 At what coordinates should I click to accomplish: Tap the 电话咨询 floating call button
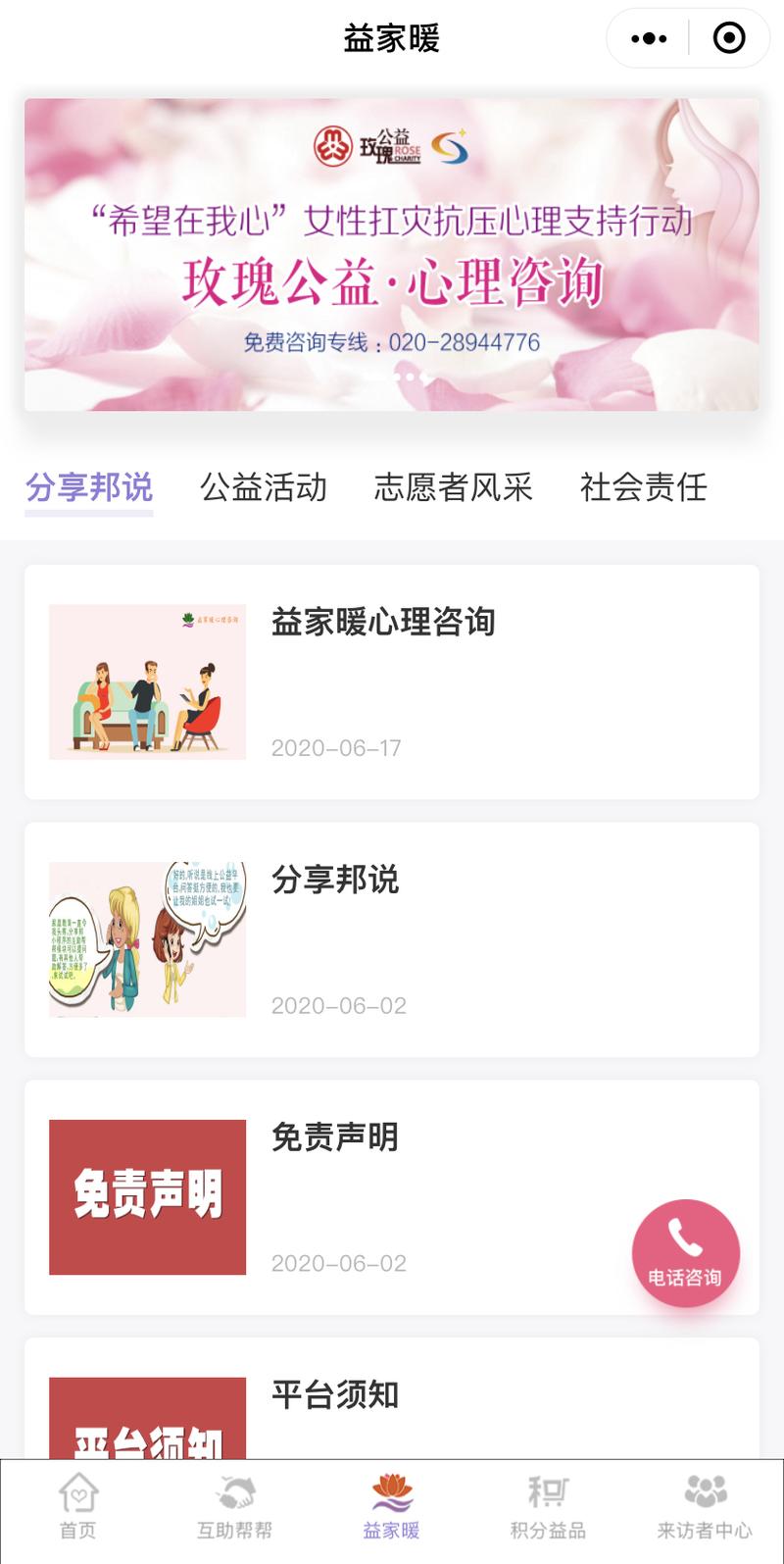click(686, 1253)
